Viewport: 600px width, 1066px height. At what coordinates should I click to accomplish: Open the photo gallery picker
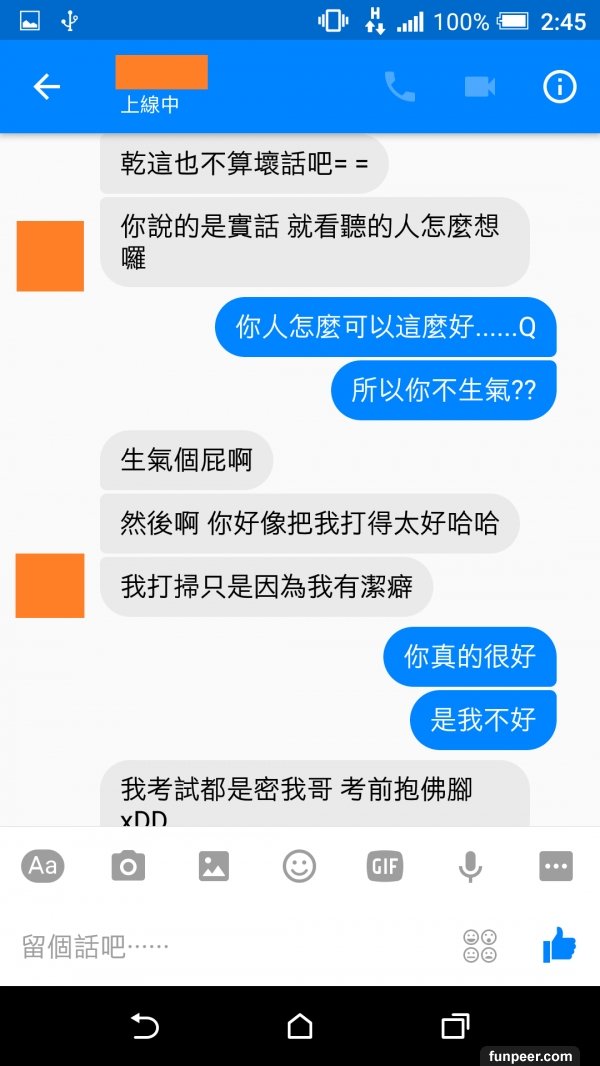pyautogui.click(x=214, y=866)
